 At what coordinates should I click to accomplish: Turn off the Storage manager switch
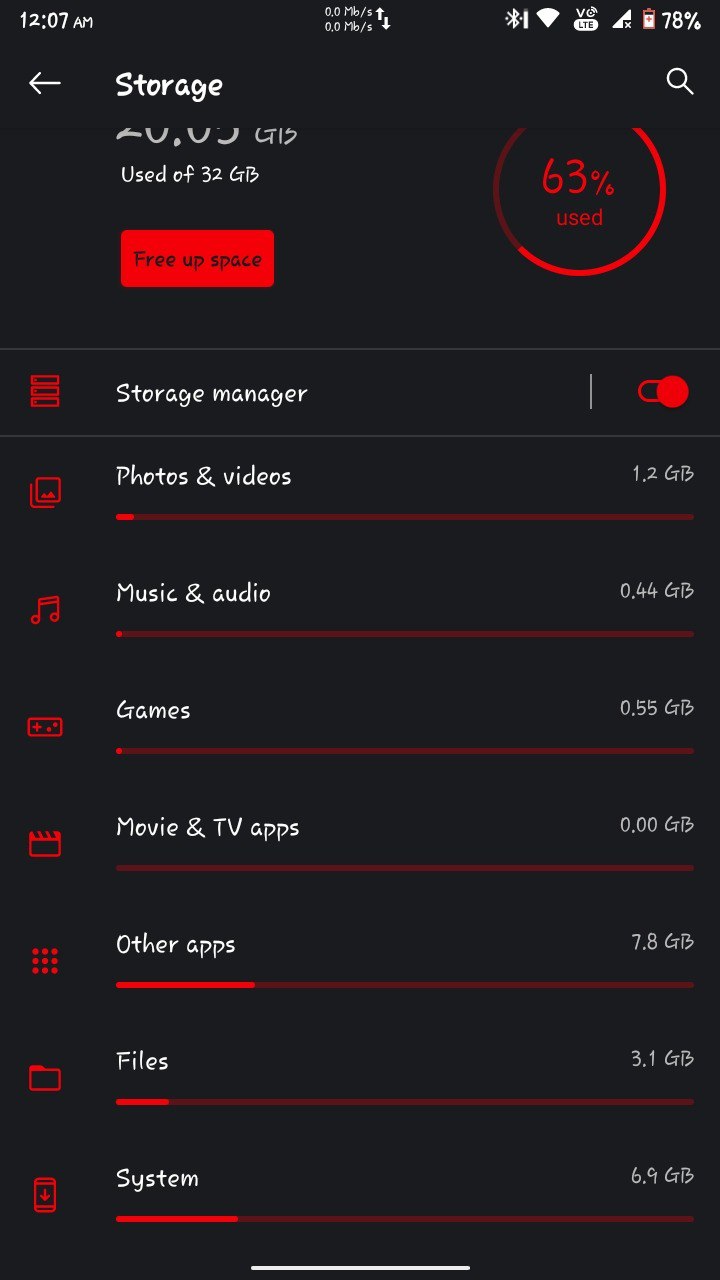pos(663,392)
